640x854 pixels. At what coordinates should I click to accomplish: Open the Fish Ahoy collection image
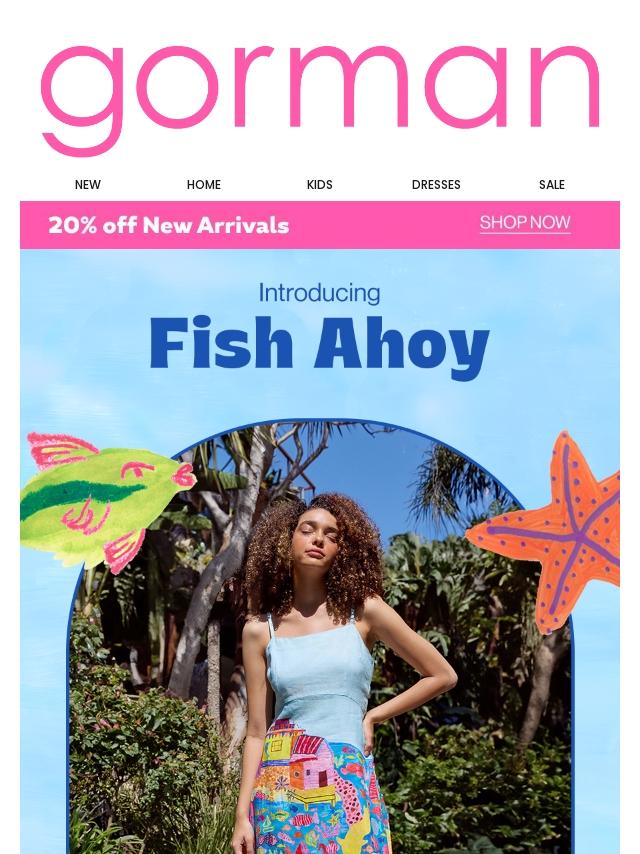320,600
